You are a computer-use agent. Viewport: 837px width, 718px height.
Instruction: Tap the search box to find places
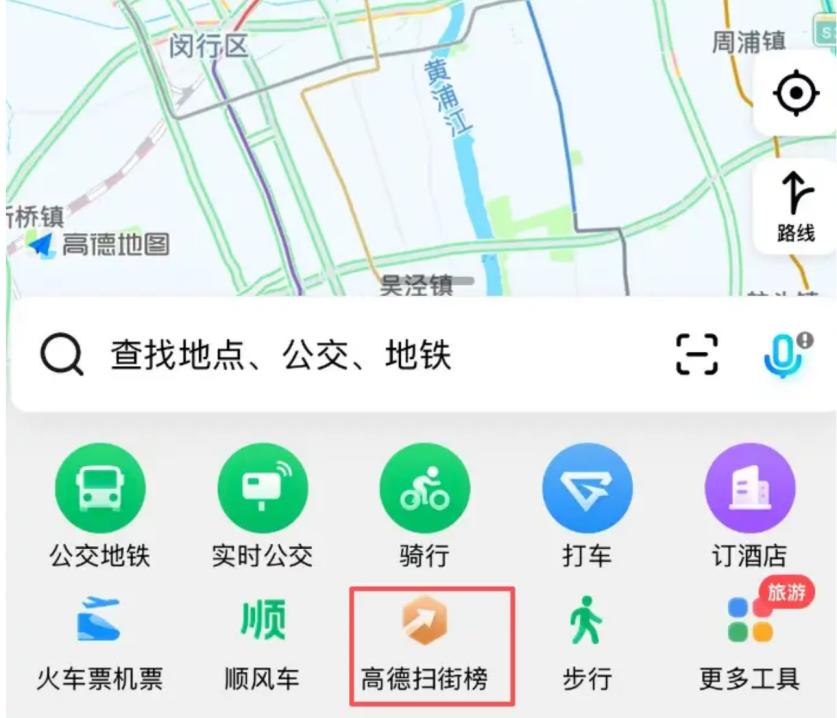(x=300, y=355)
